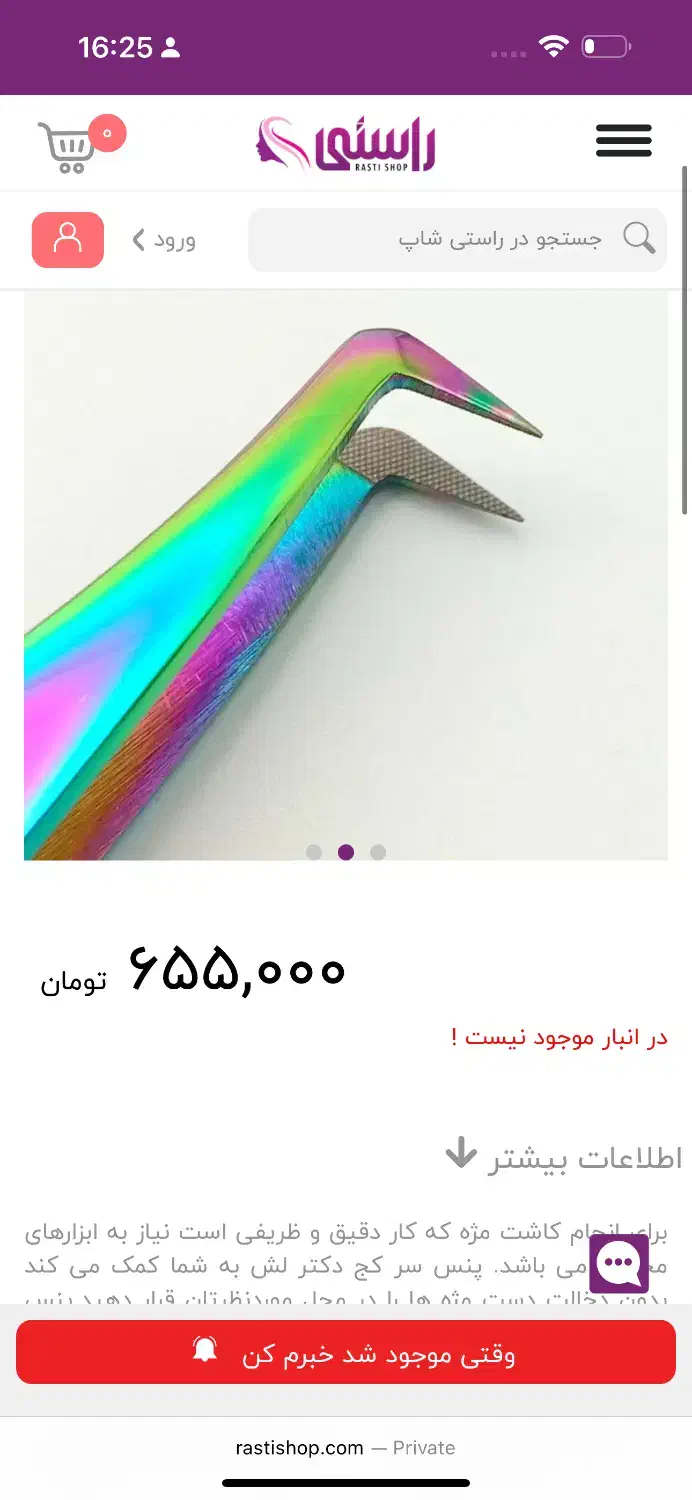Select the first image indicator dot
692x1500 pixels.
pyautogui.click(x=314, y=853)
